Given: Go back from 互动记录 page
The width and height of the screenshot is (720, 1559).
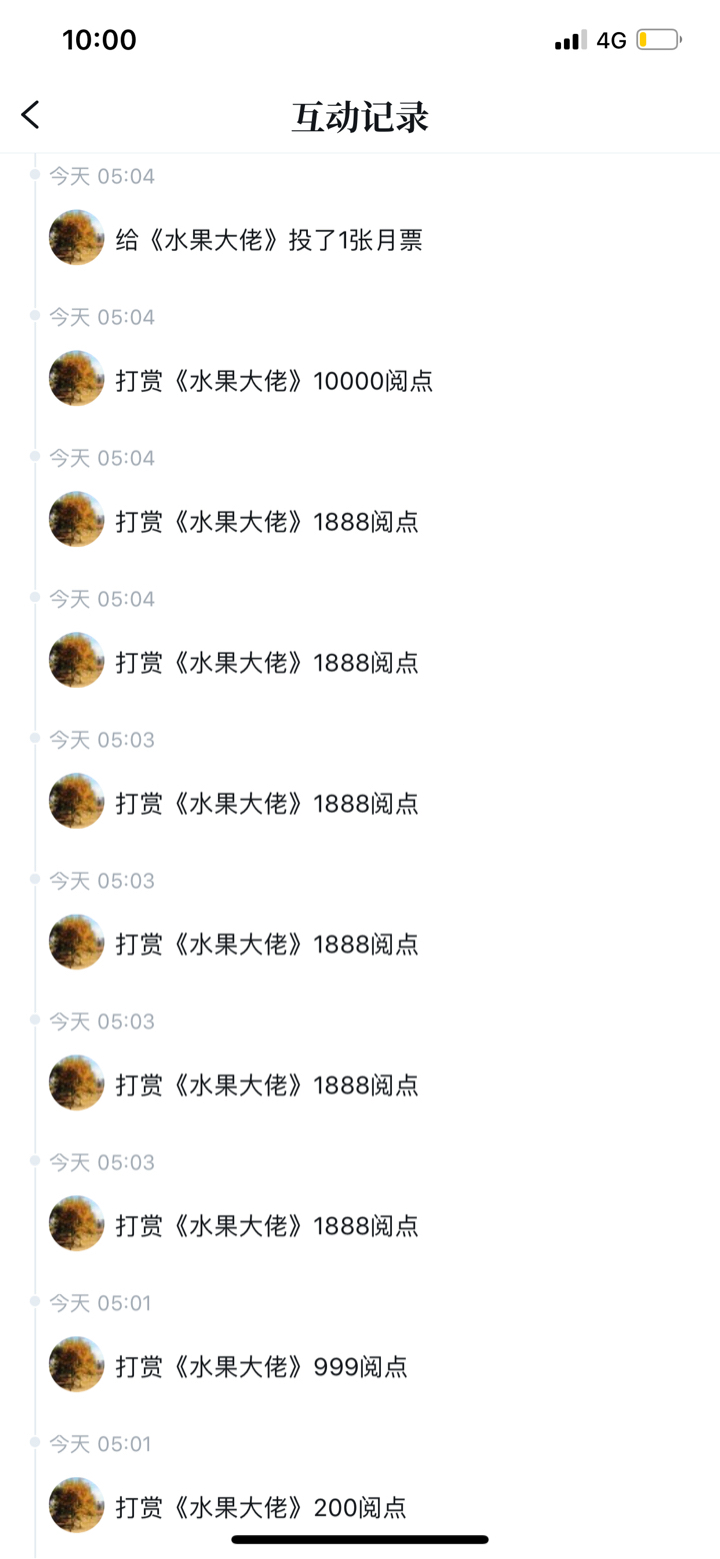Looking at the screenshot, I should pos(31,115).
